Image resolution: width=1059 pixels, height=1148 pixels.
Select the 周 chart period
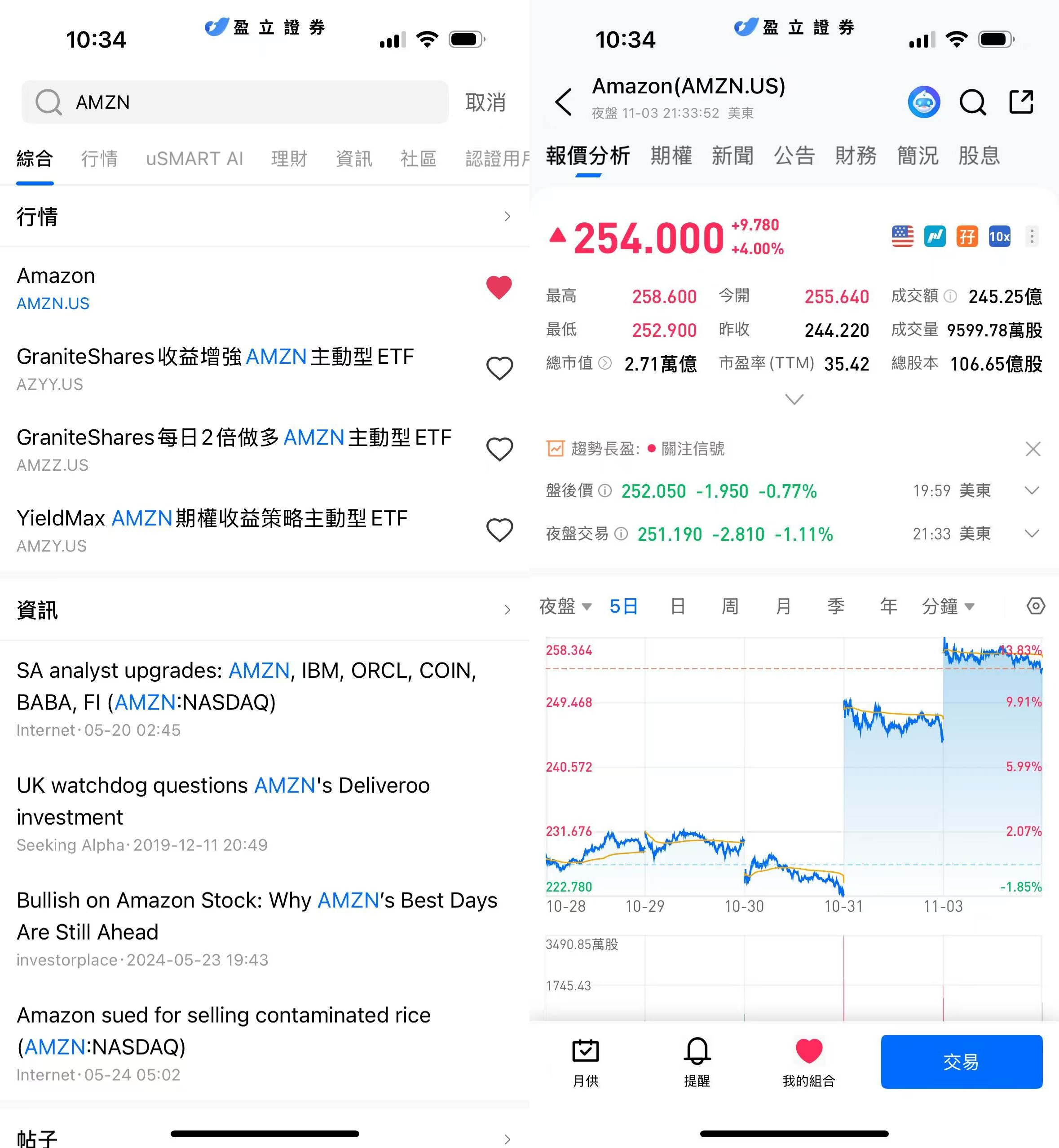click(729, 606)
